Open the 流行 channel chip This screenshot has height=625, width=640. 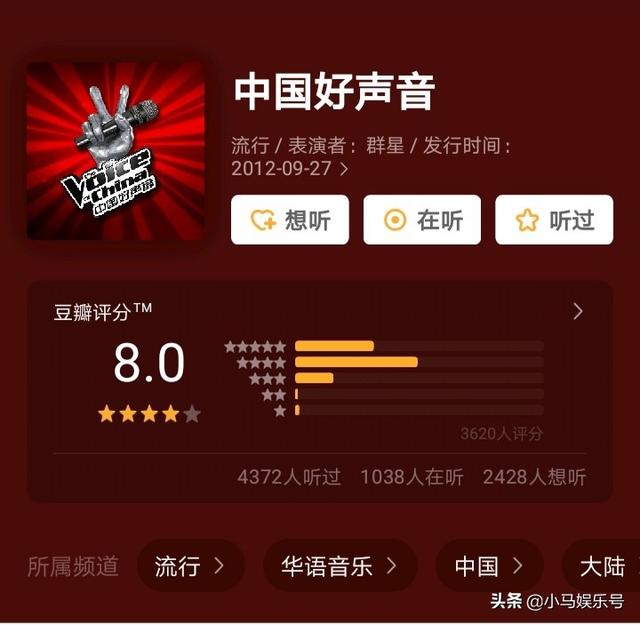[x=190, y=566]
